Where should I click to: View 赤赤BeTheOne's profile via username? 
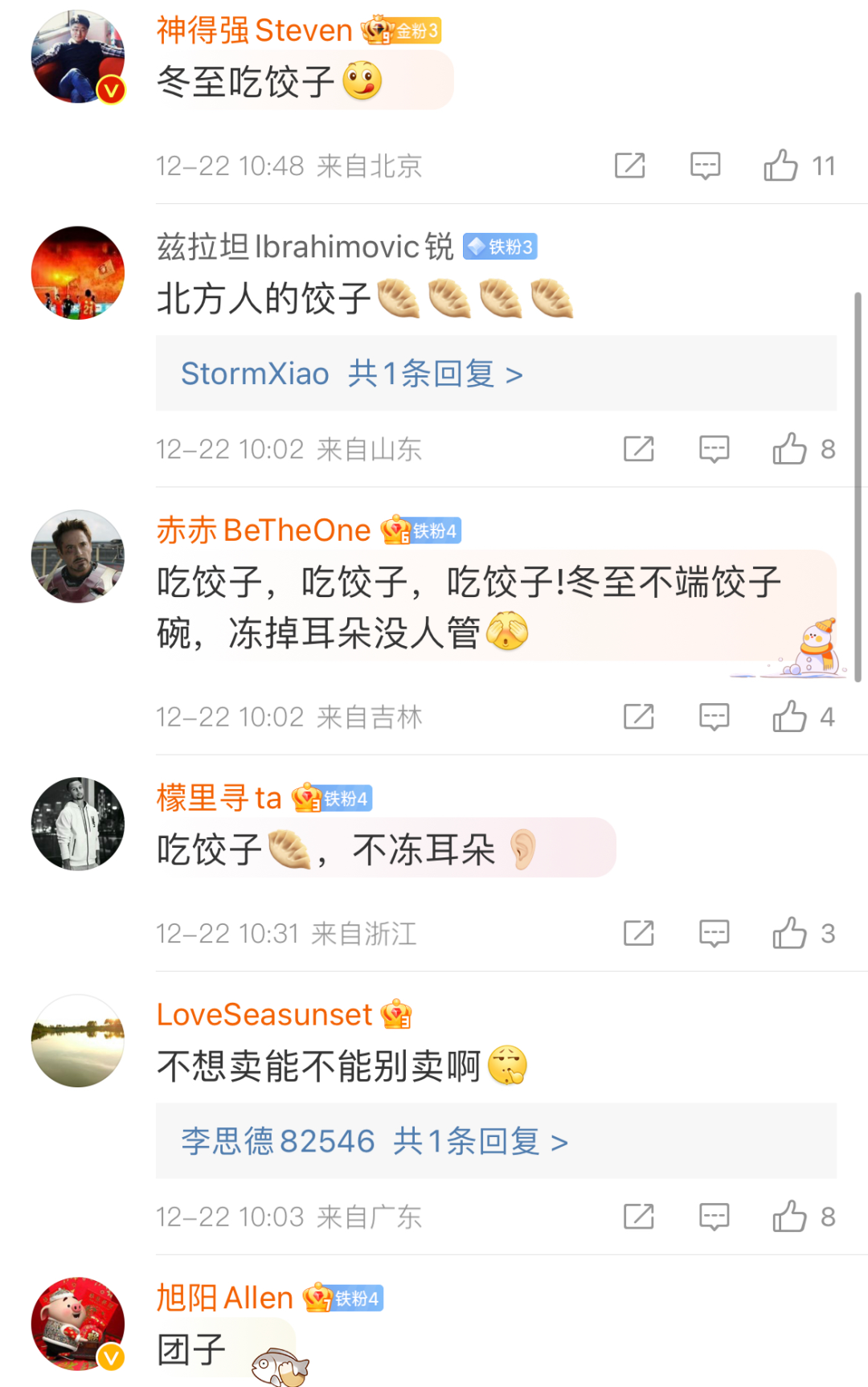[263, 530]
